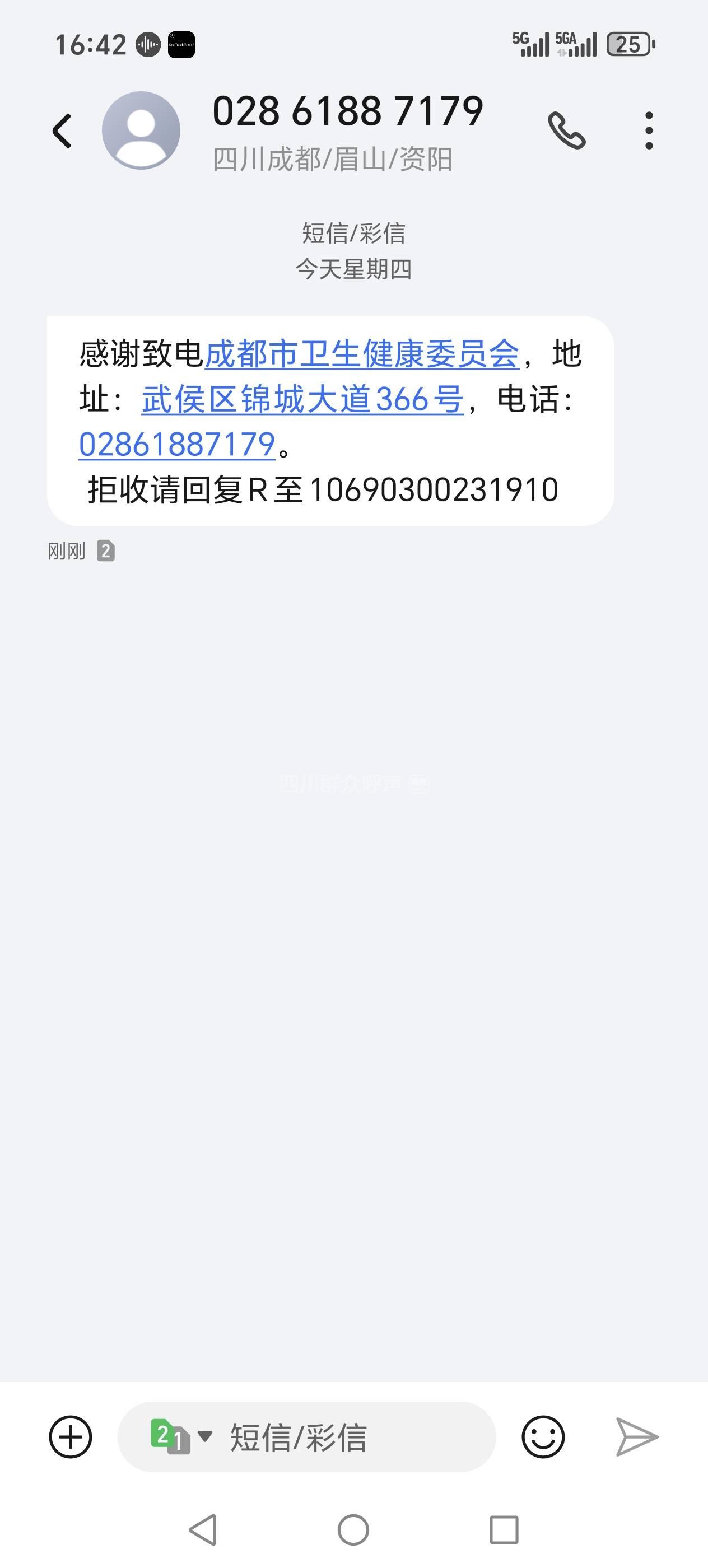This screenshot has width=708, height=1568.
Task: Open address link 武侯区锦城大道366号
Action: (302, 400)
